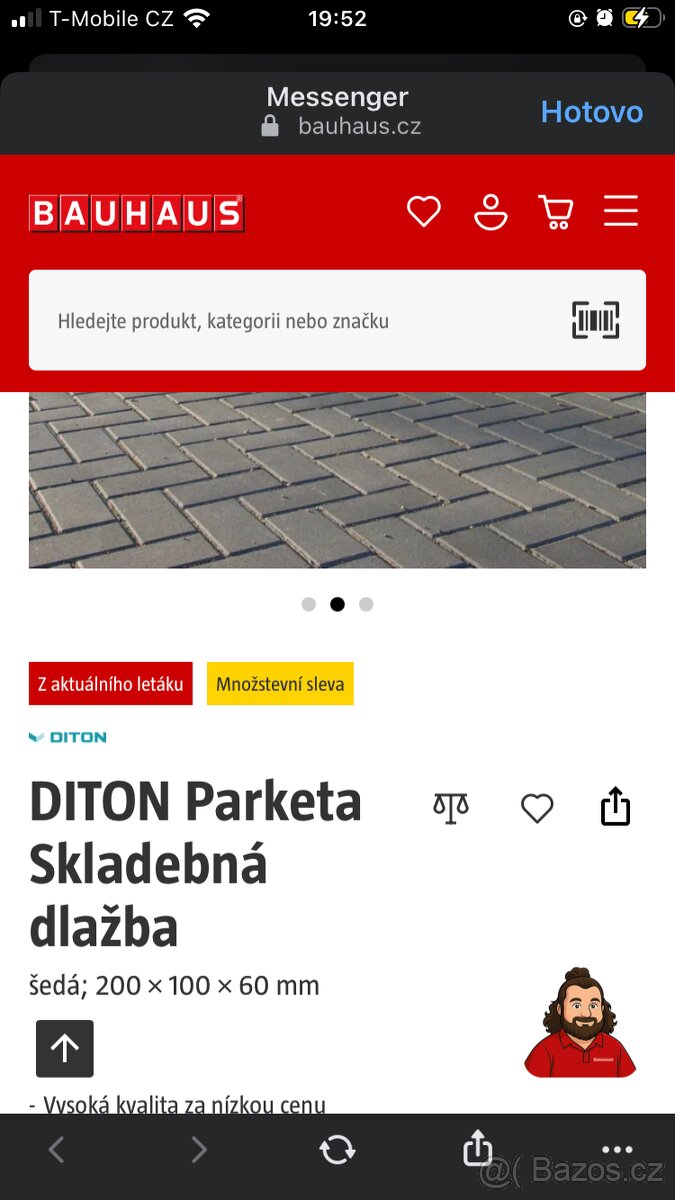Open the chat assistant avatar
675x1200 pixels.
coord(580,1023)
